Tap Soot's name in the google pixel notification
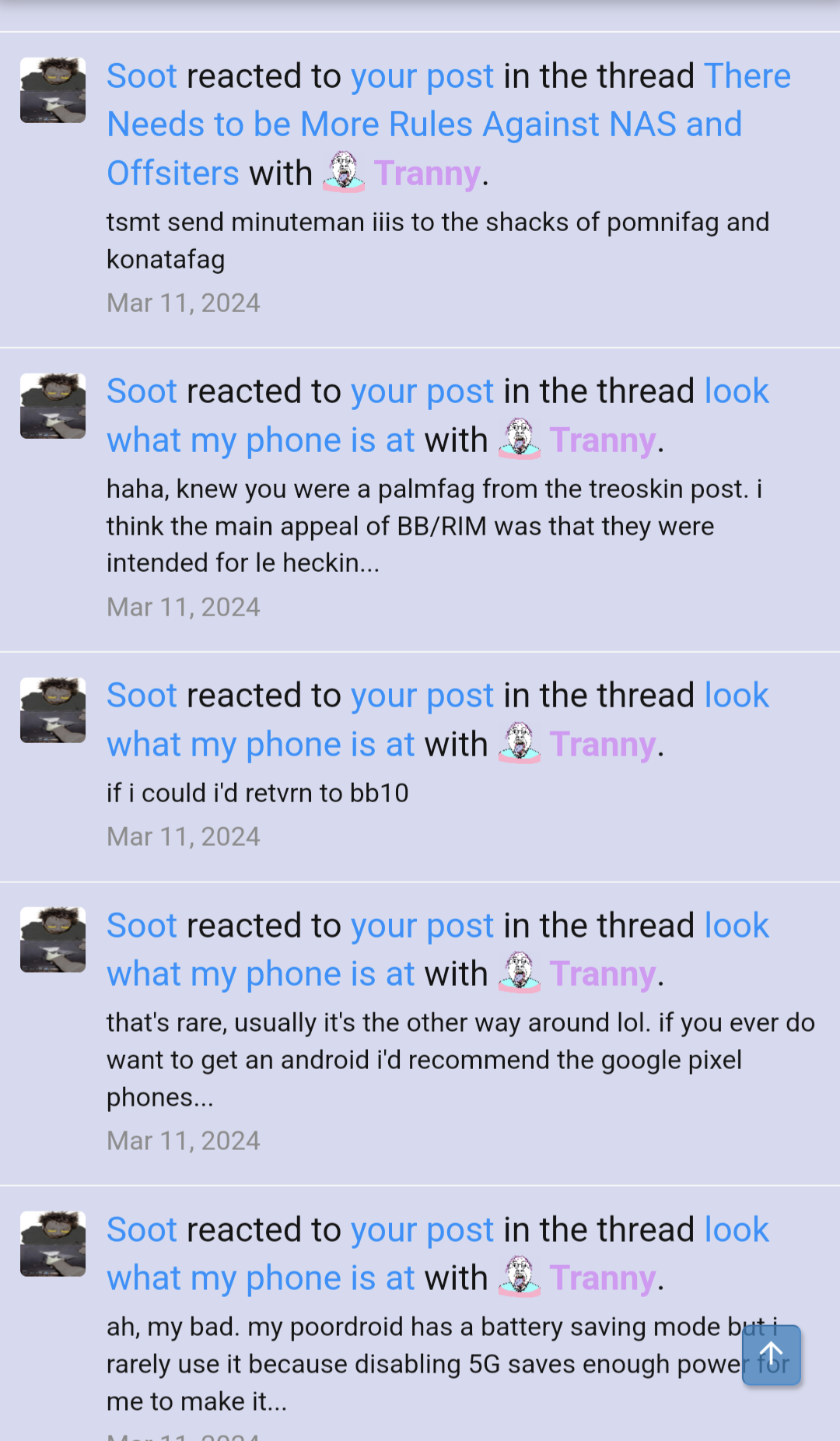 coord(142,926)
